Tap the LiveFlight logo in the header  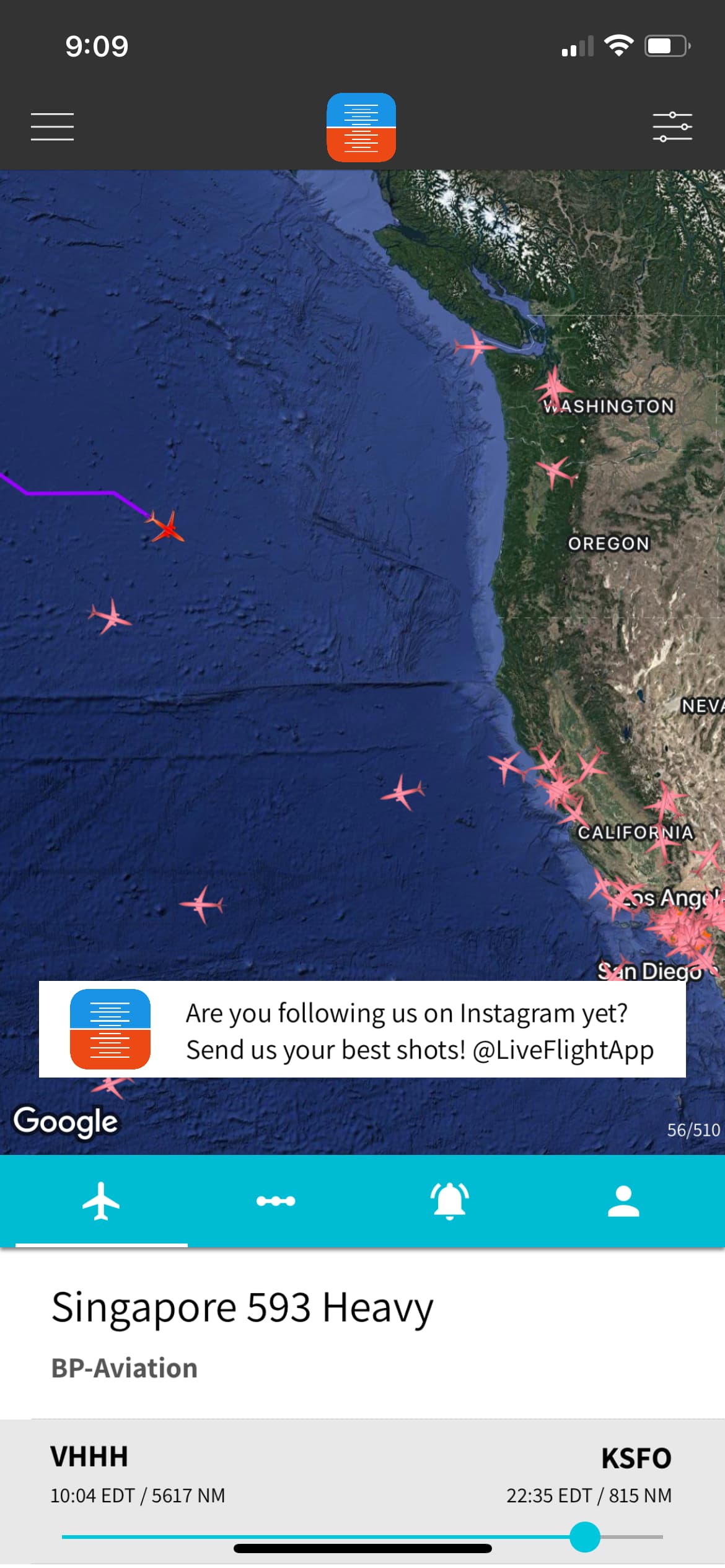click(361, 127)
